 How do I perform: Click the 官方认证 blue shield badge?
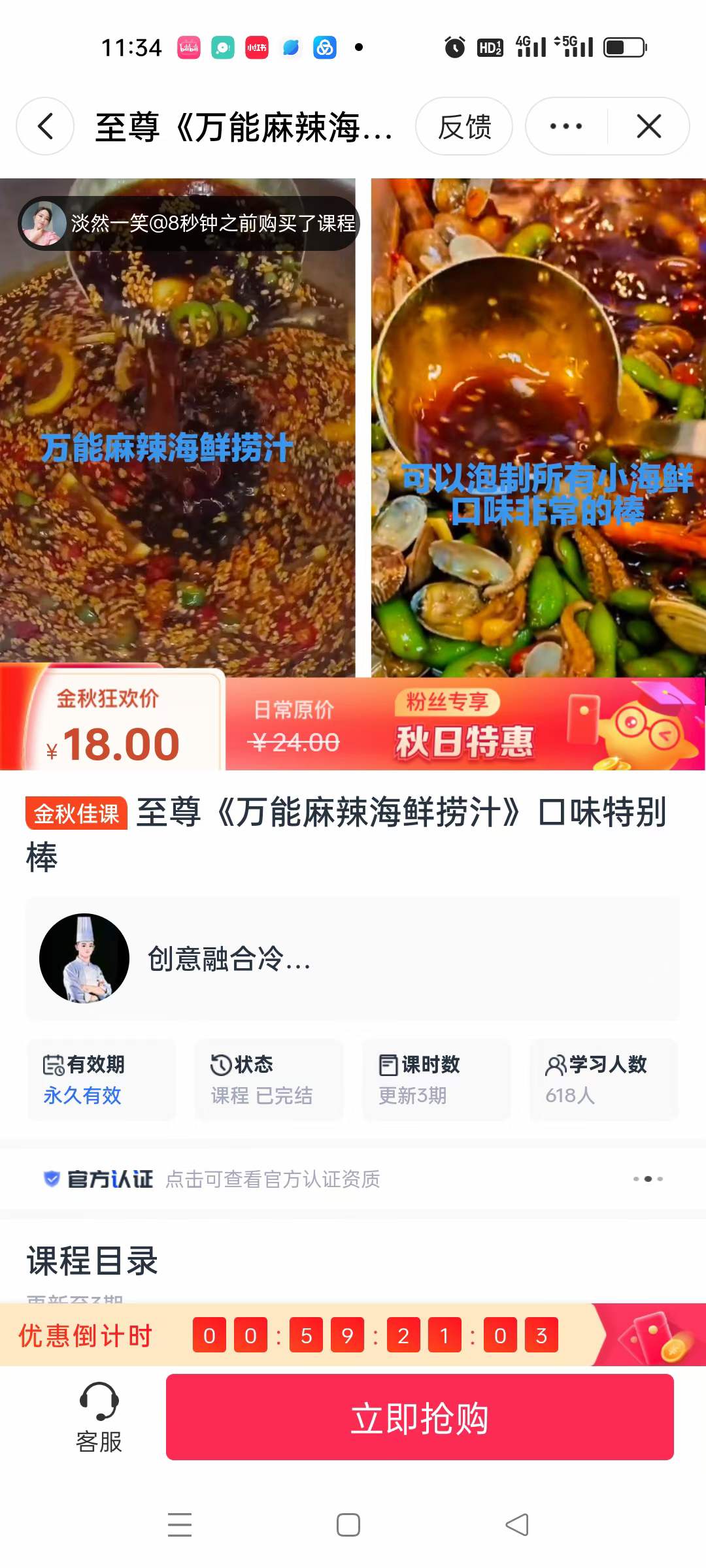pyautogui.click(x=52, y=1179)
